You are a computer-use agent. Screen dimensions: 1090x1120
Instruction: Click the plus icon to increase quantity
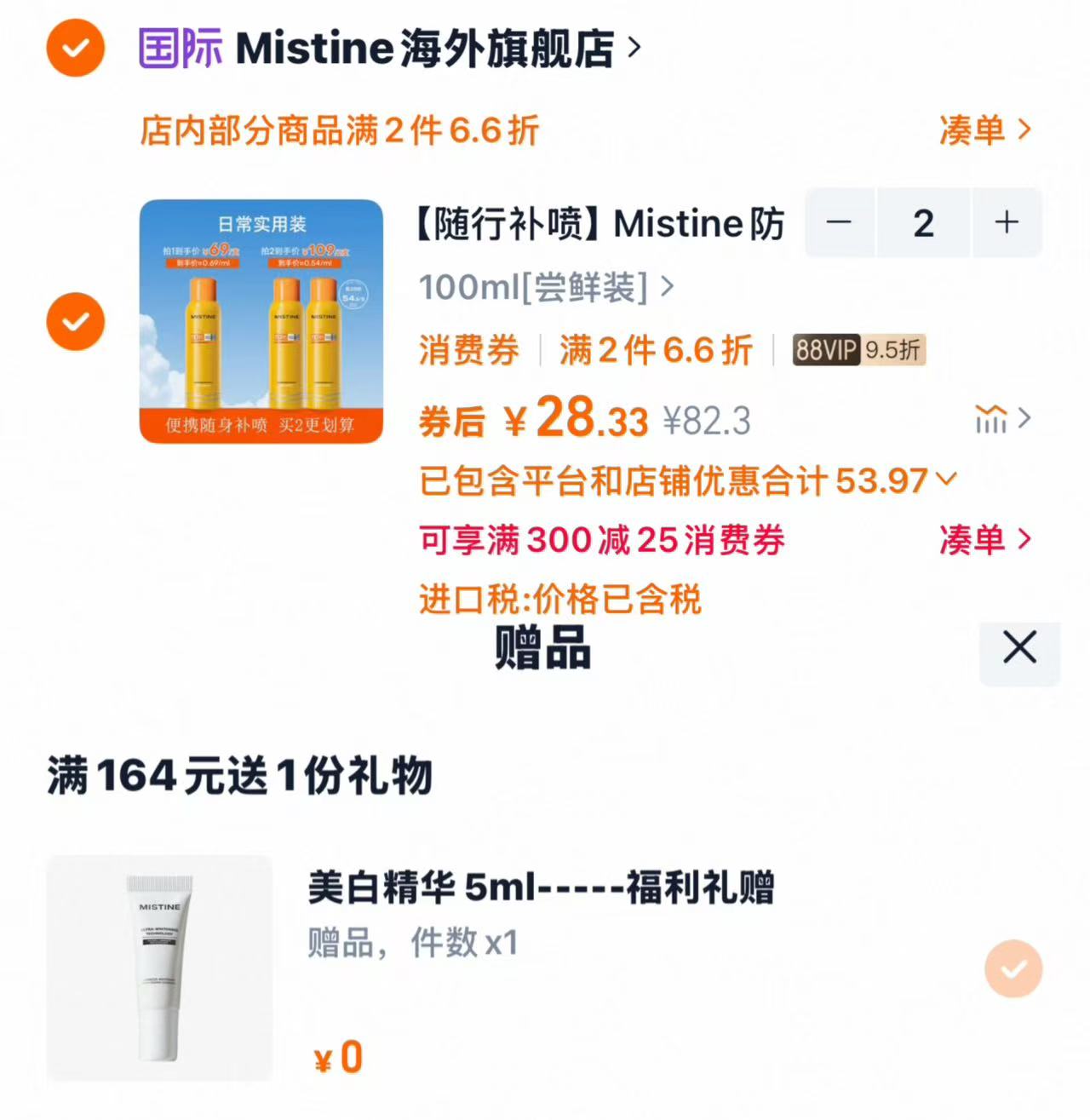click(1007, 223)
